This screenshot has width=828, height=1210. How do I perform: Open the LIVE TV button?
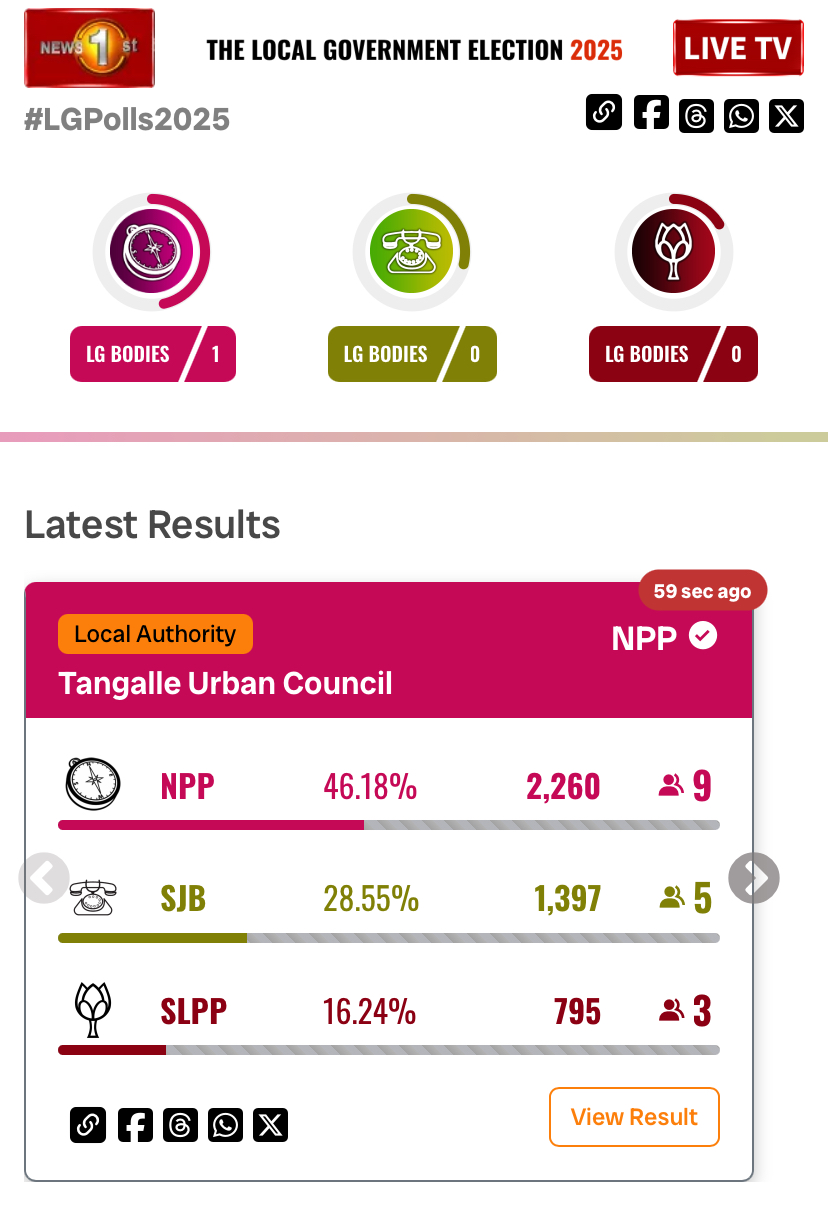(738, 48)
